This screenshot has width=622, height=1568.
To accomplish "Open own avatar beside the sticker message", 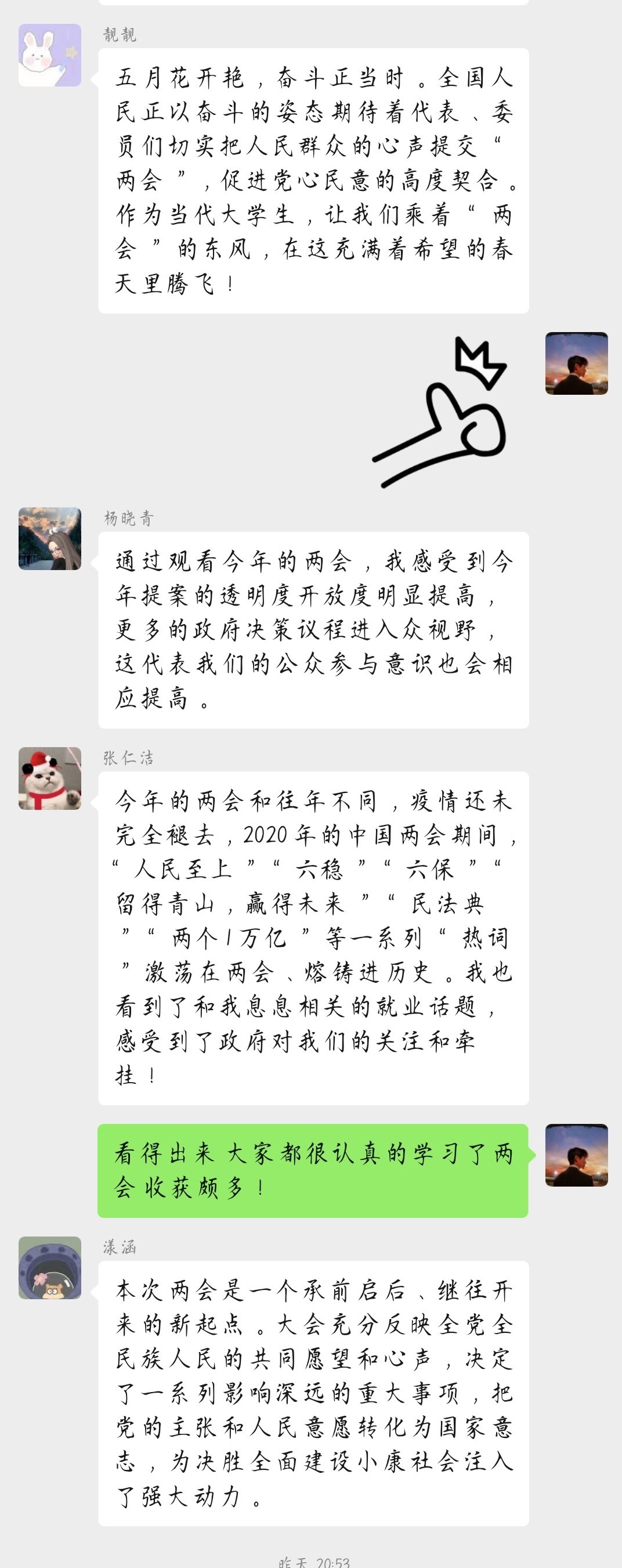I will point(576,363).
